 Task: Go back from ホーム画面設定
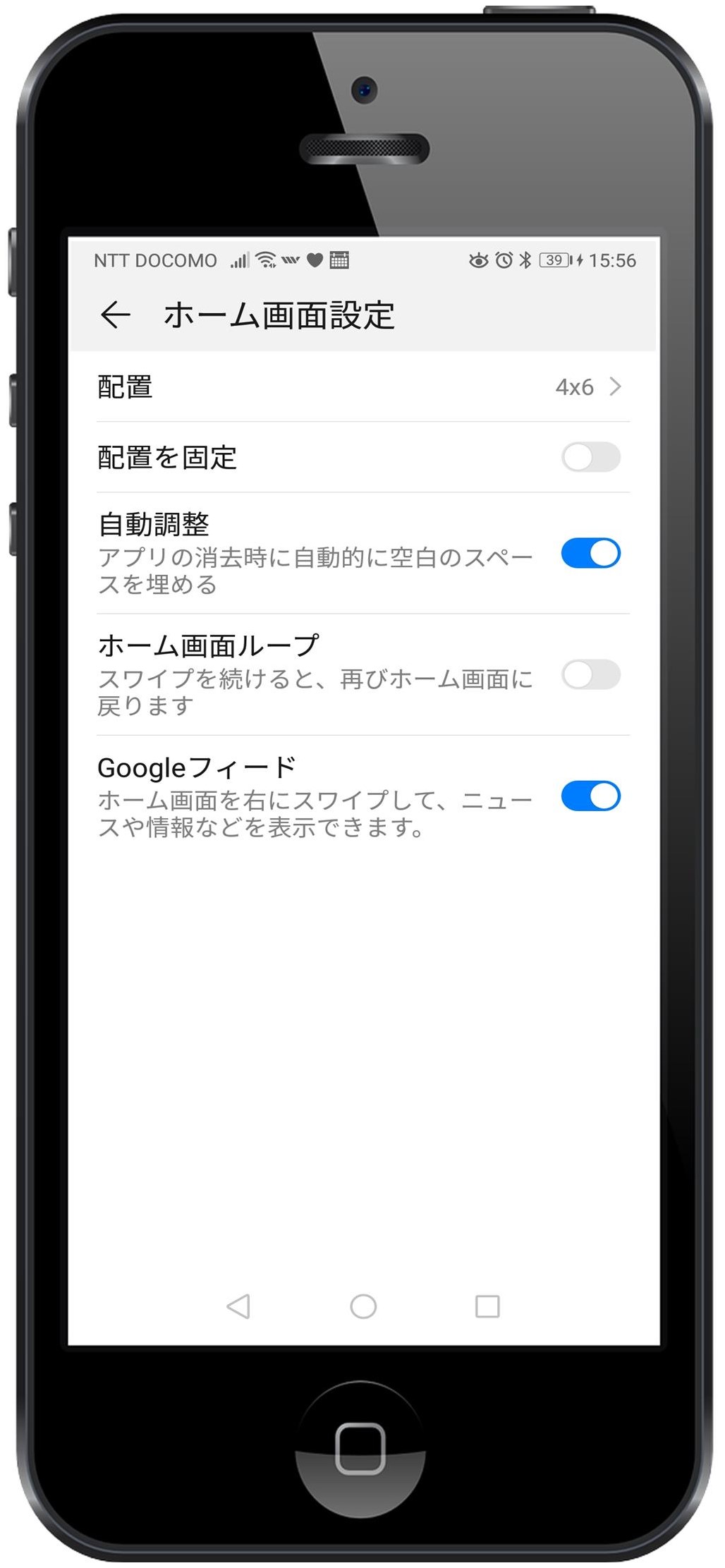click(116, 315)
